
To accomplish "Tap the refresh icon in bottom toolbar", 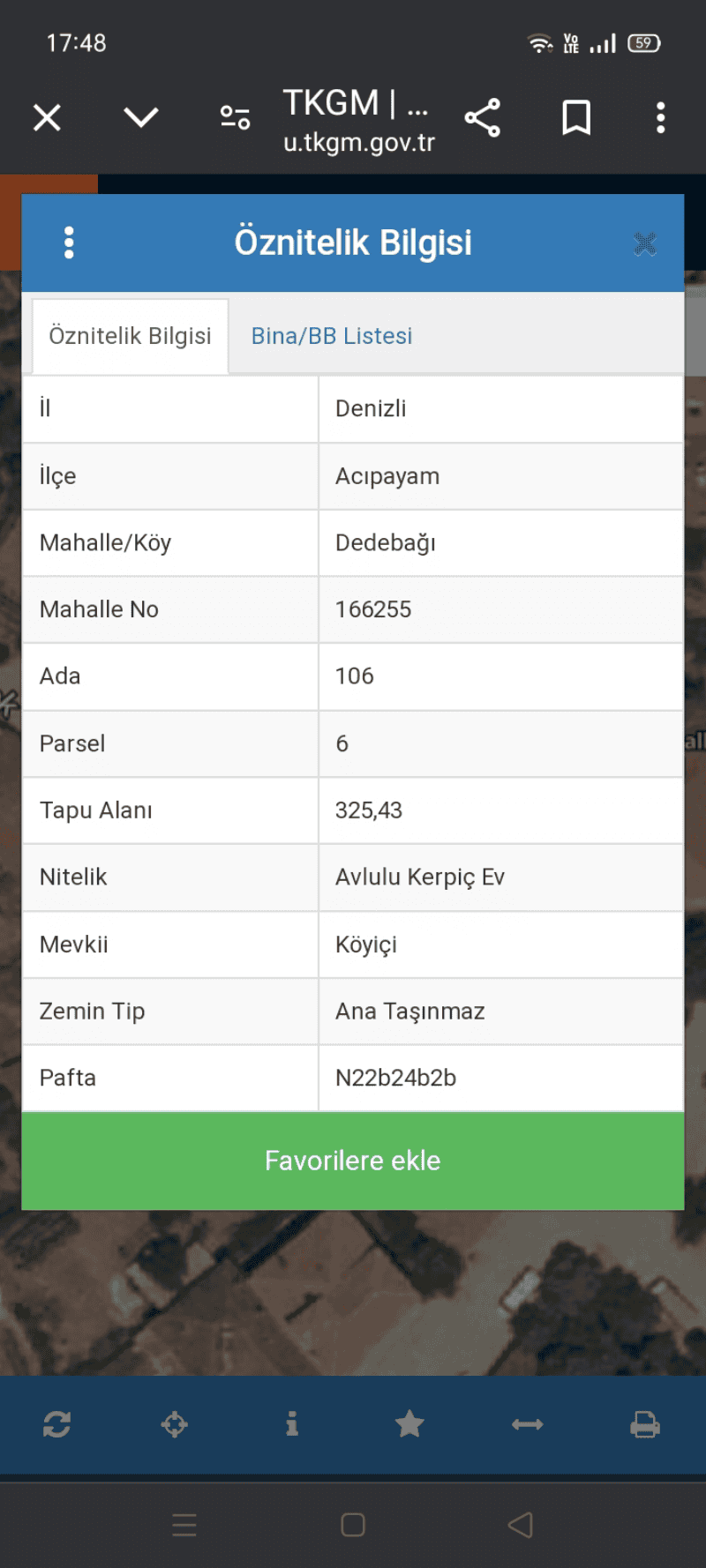I will (x=57, y=1424).
